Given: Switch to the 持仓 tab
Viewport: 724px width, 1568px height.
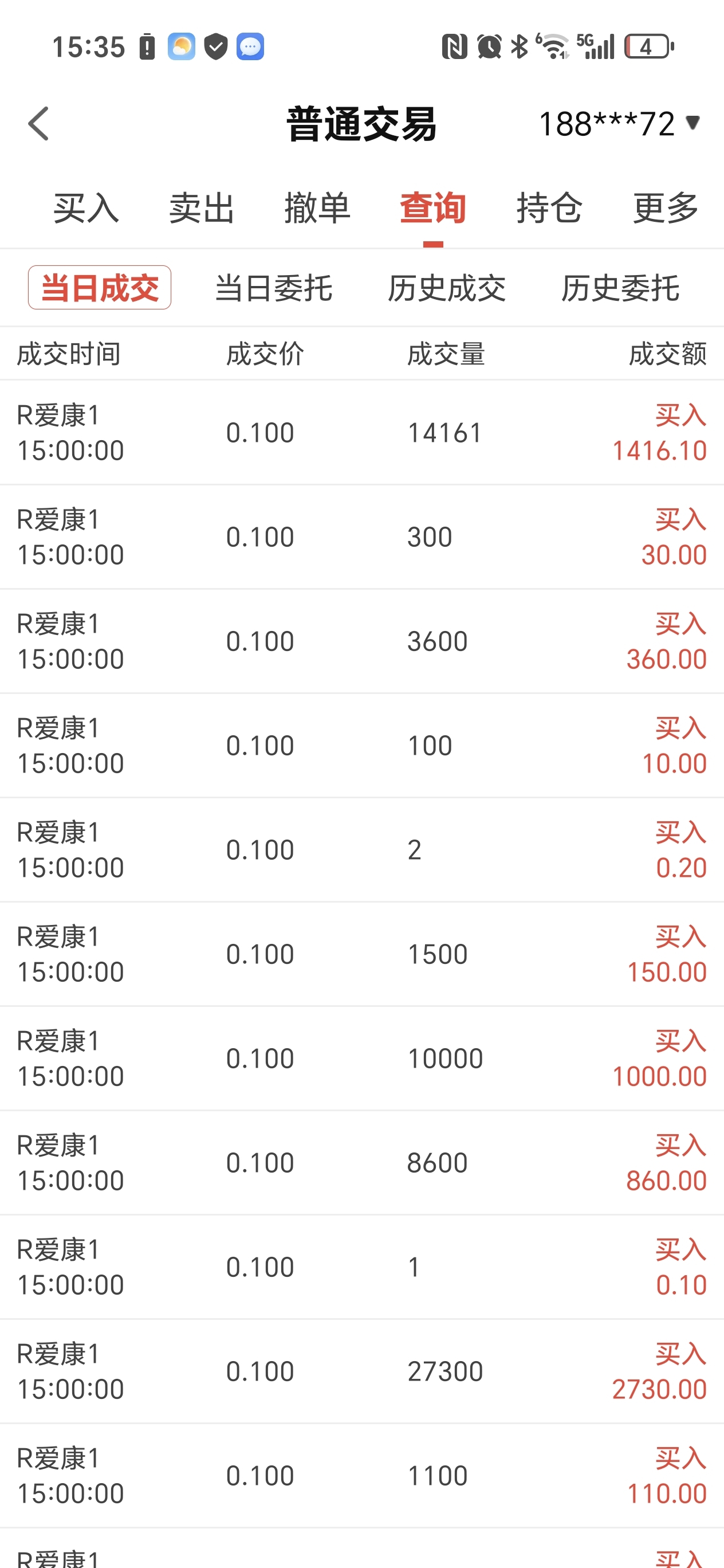Looking at the screenshot, I should pos(549,208).
